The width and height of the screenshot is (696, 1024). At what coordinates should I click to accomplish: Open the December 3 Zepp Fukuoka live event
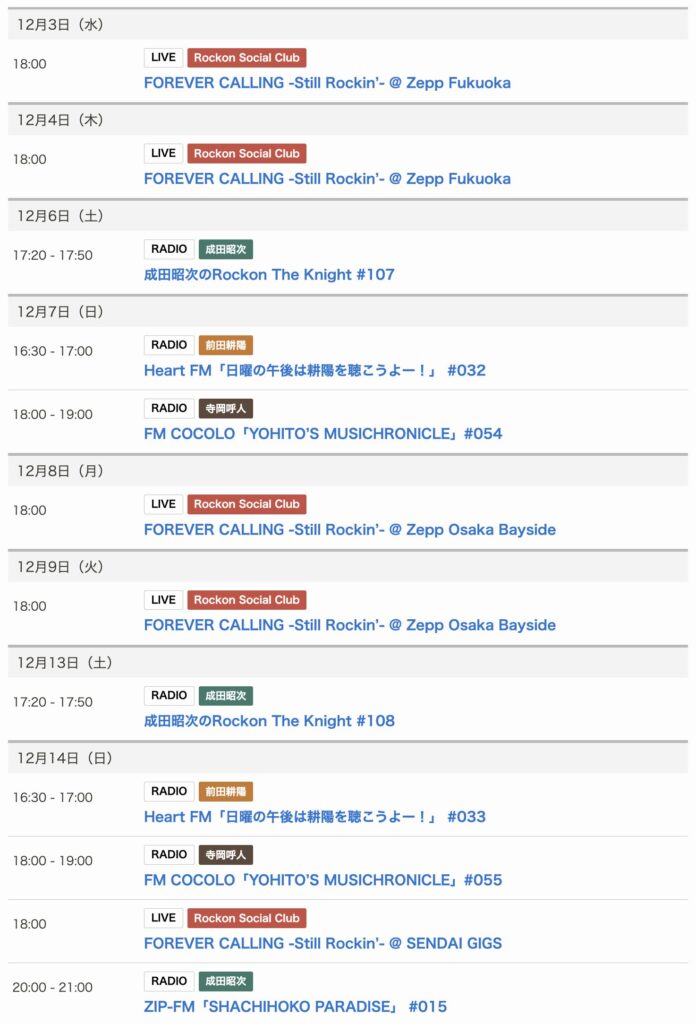327,83
